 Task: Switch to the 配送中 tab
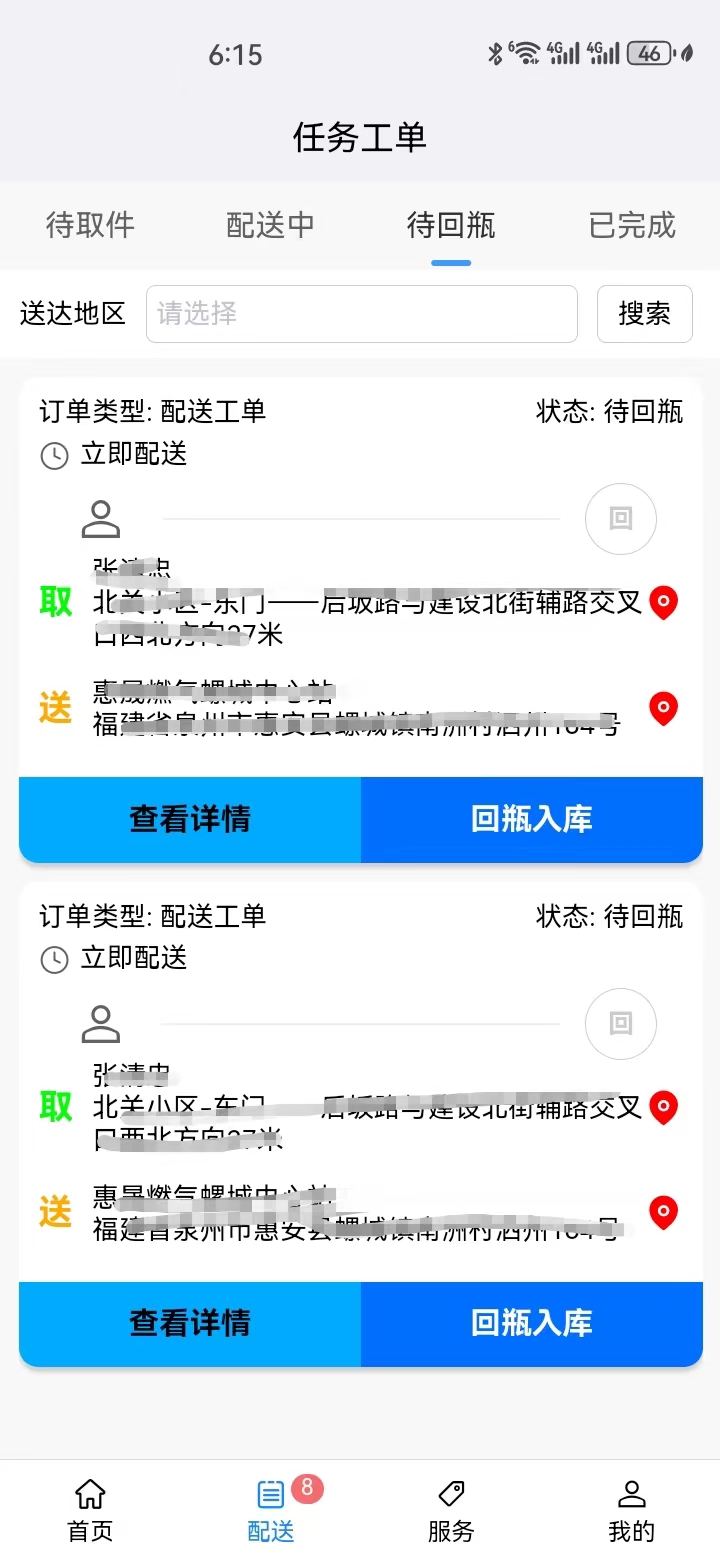coord(270,226)
